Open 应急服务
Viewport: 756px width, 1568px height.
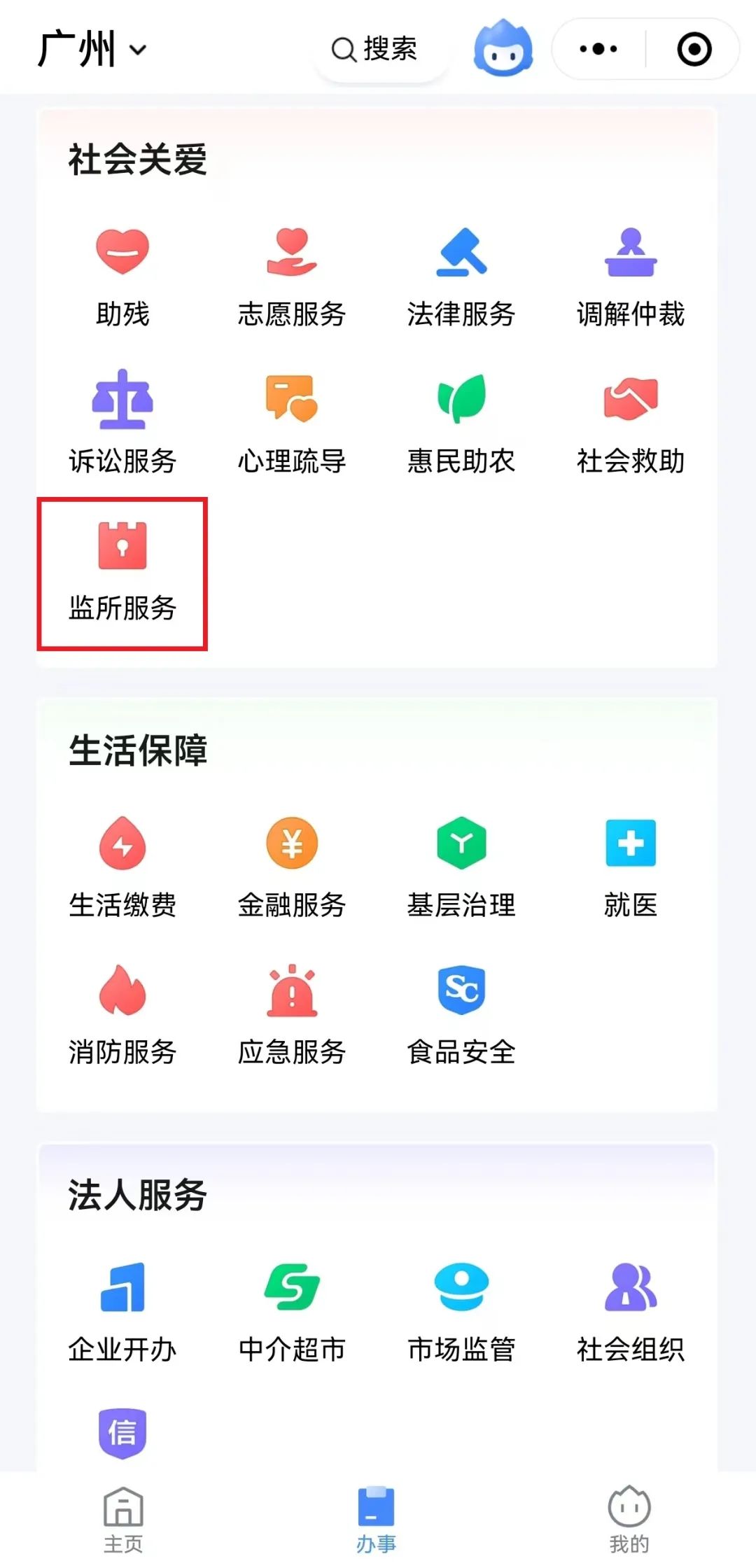click(x=292, y=1016)
